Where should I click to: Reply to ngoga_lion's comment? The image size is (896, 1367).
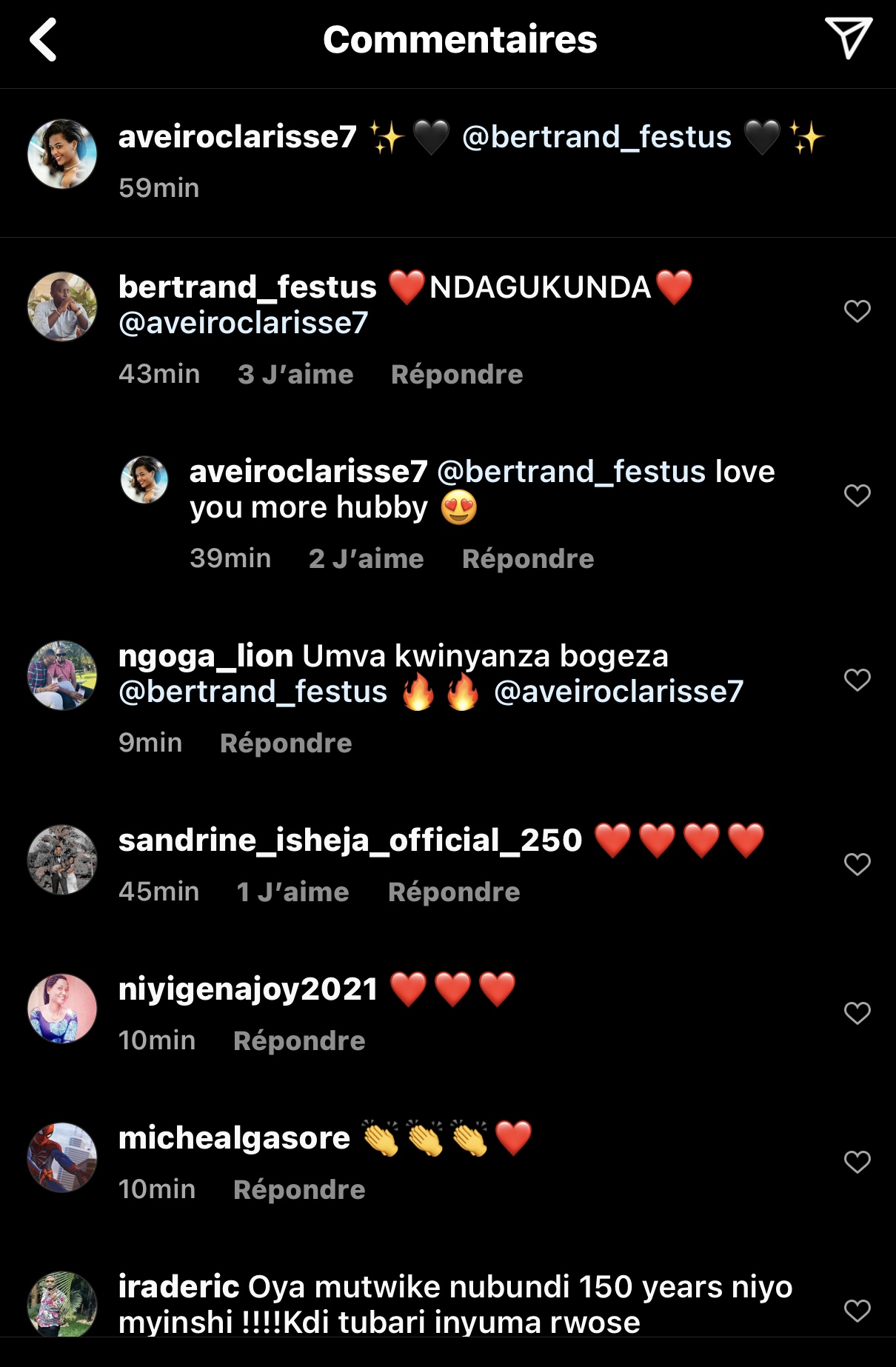click(286, 743)
